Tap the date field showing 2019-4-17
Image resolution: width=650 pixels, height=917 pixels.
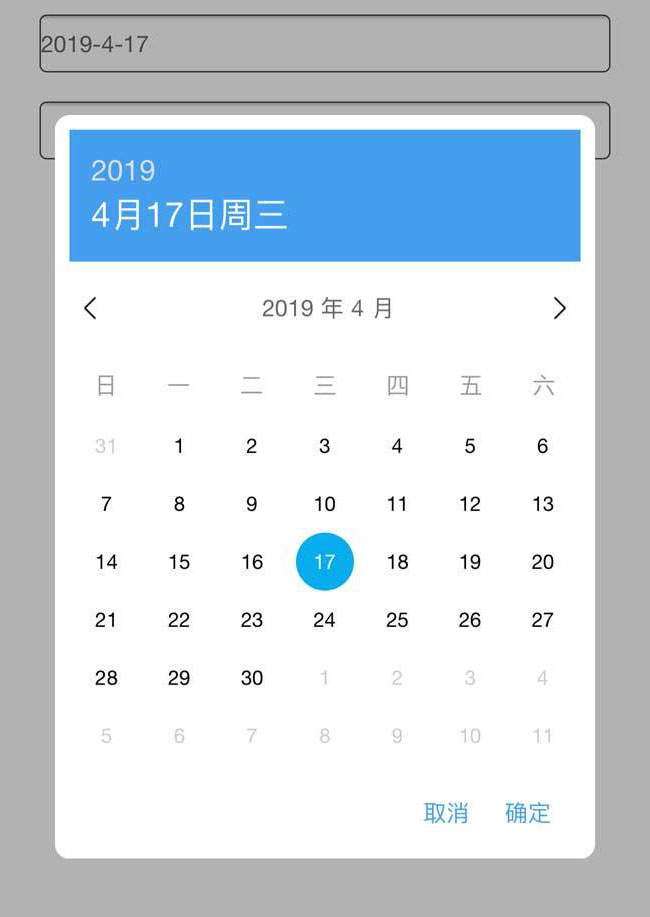coord(324,44)
